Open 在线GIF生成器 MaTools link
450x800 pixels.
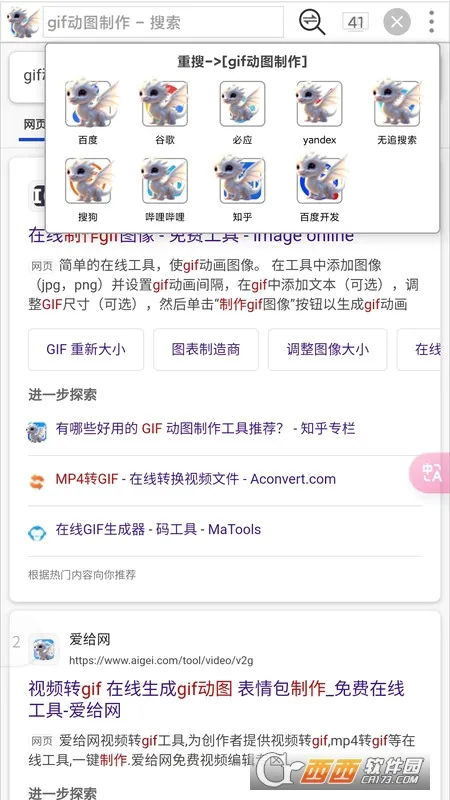pyautogui.click(x=158, y=530)
